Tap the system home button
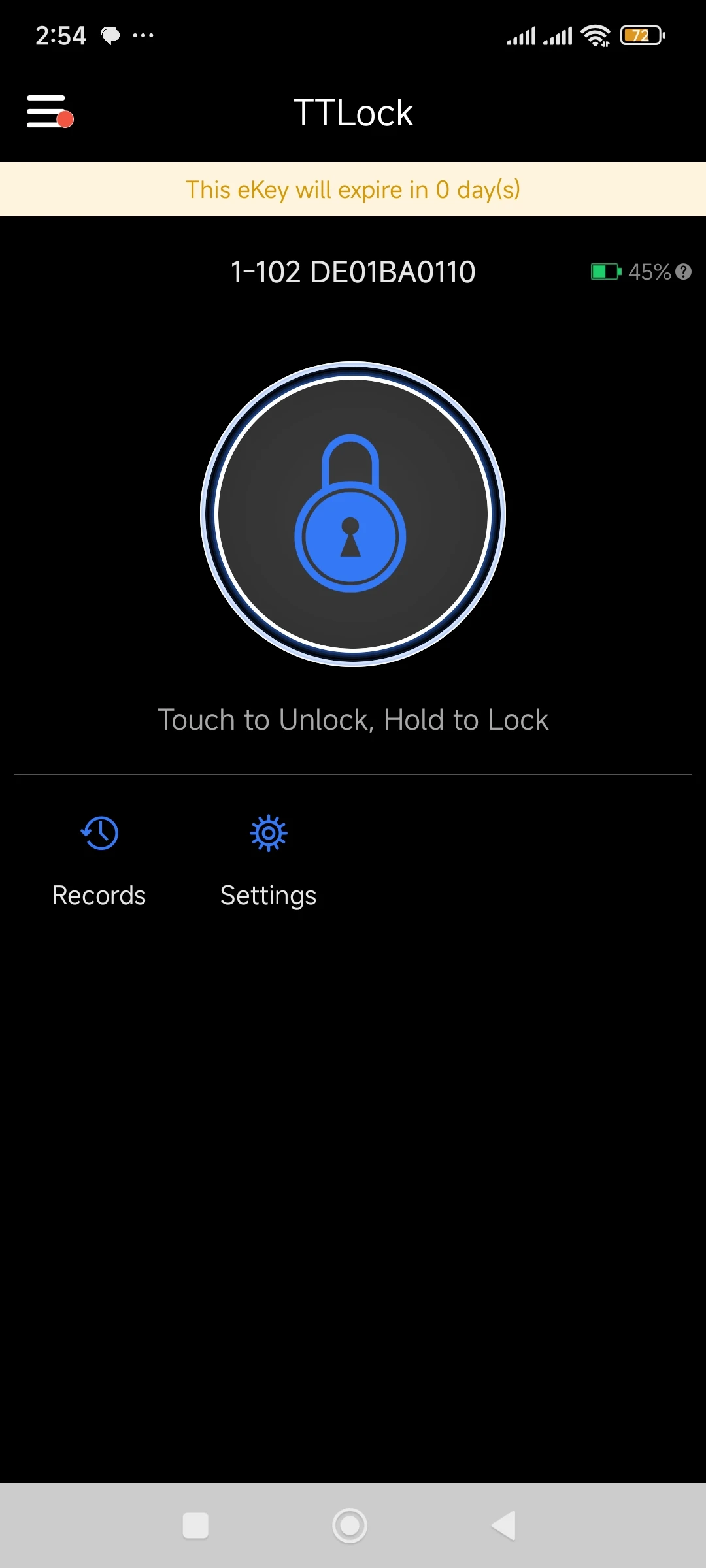706x1568 pixels. (x=350, y=1526)
